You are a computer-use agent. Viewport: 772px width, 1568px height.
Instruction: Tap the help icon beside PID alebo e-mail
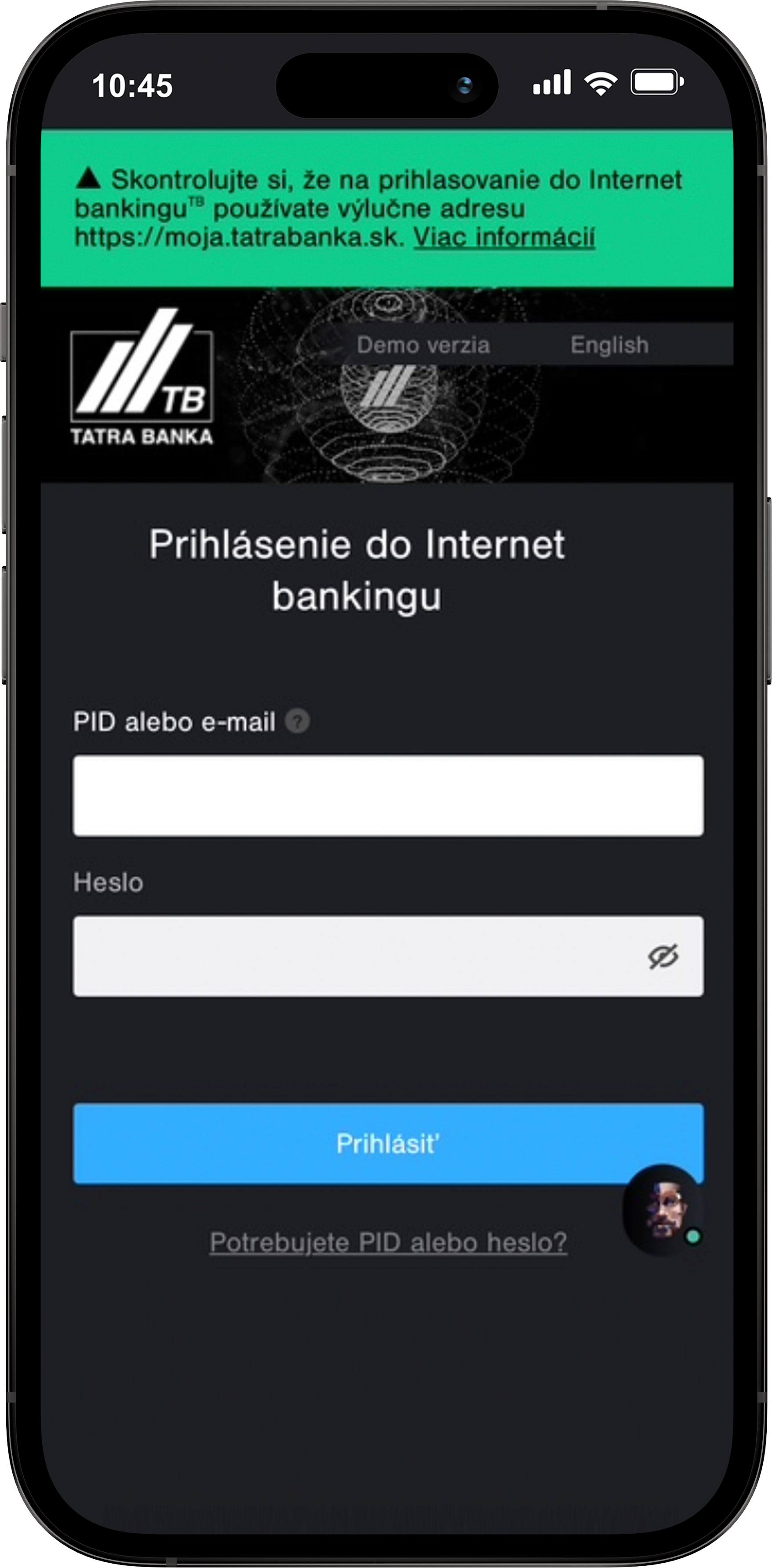point(298,721)
